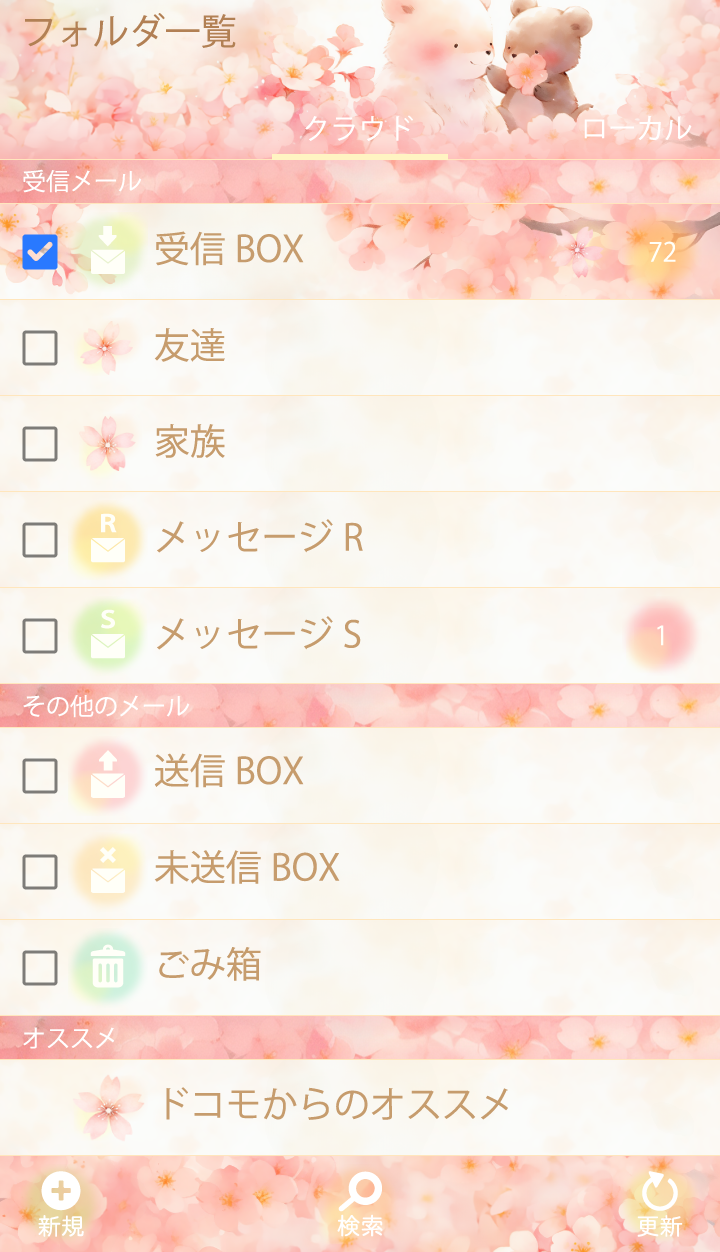Refresh folders with 更新
The width and height of the screenshot is (720, 1252).
(660, 1205)
